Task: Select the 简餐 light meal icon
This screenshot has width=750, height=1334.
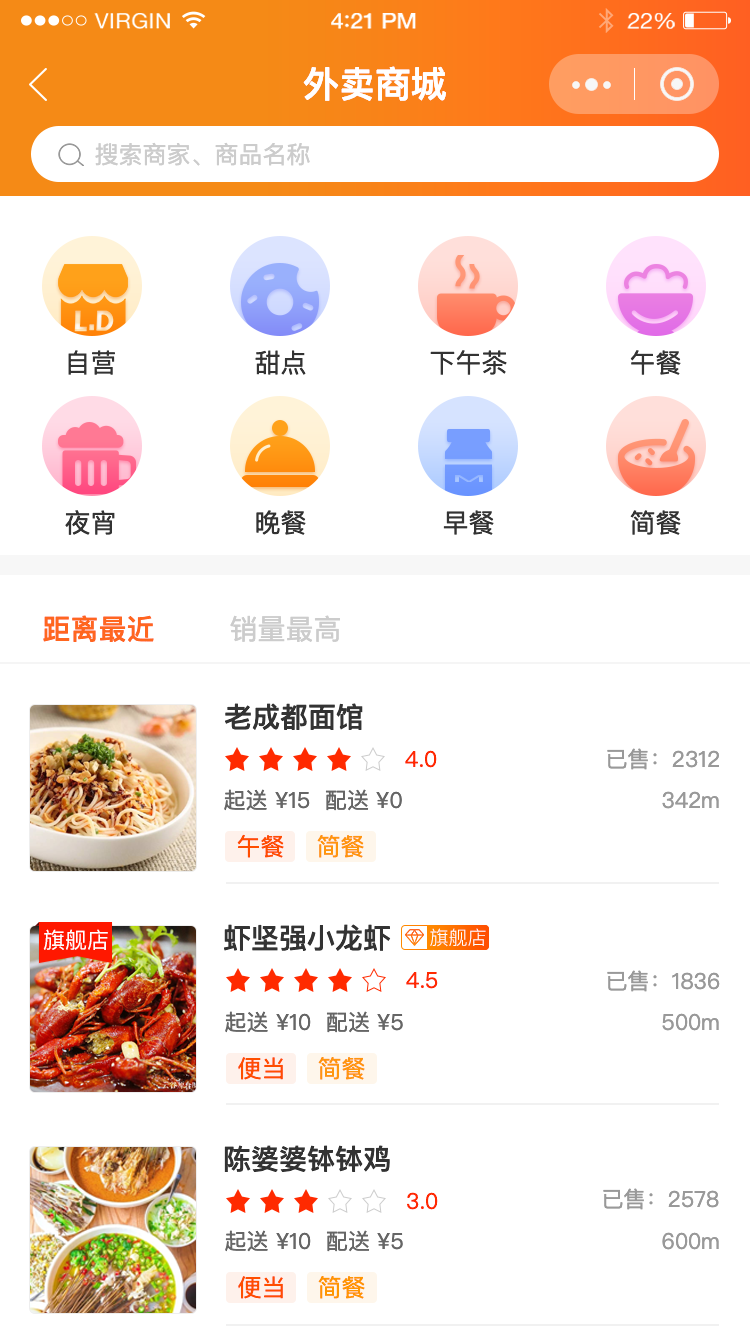Action: click(x=656, y=446)
